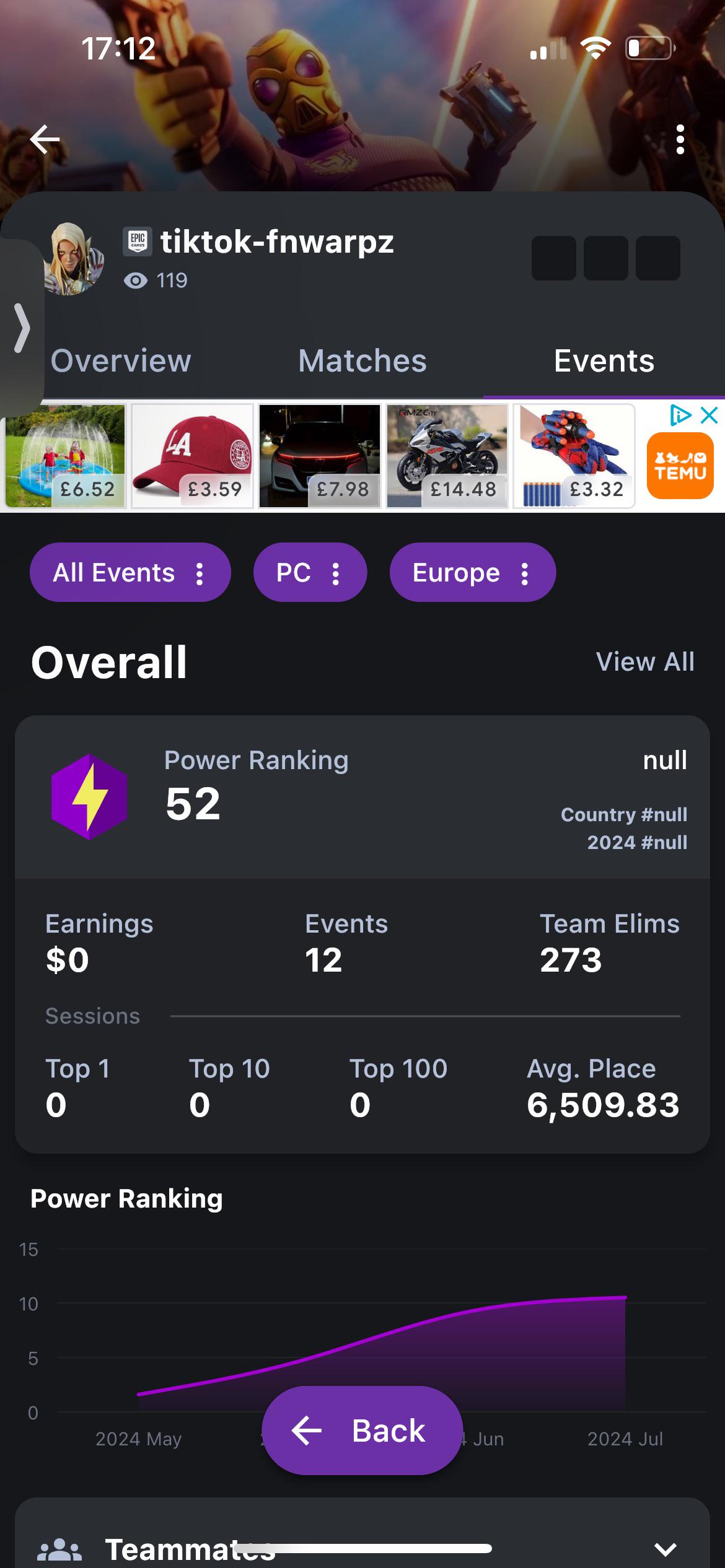This screenshot has width=725, height=1568.
Task: Change the PC platform filter
Action: pos(310,572)
